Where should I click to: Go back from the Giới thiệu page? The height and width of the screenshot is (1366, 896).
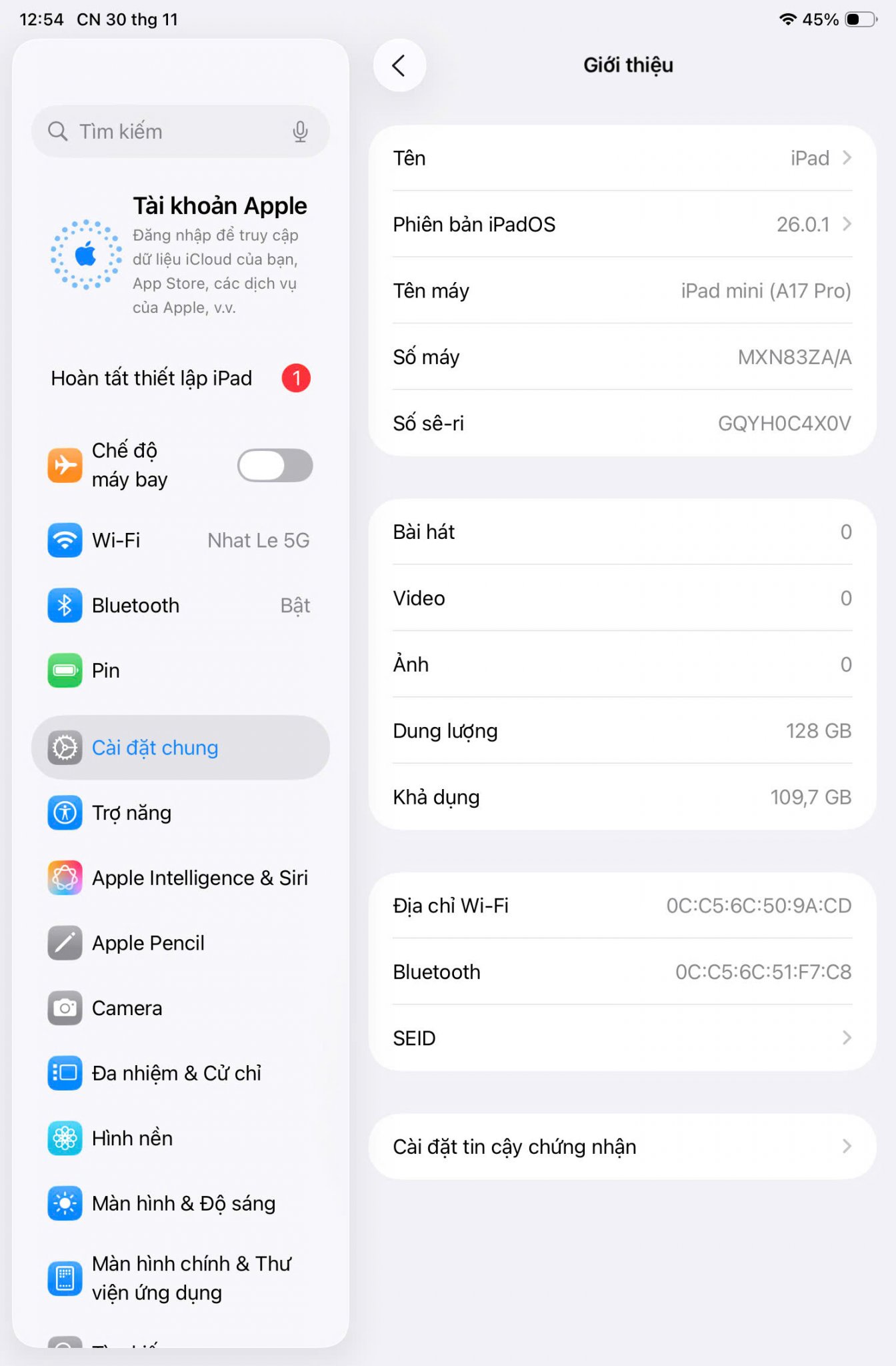(399, 65)
